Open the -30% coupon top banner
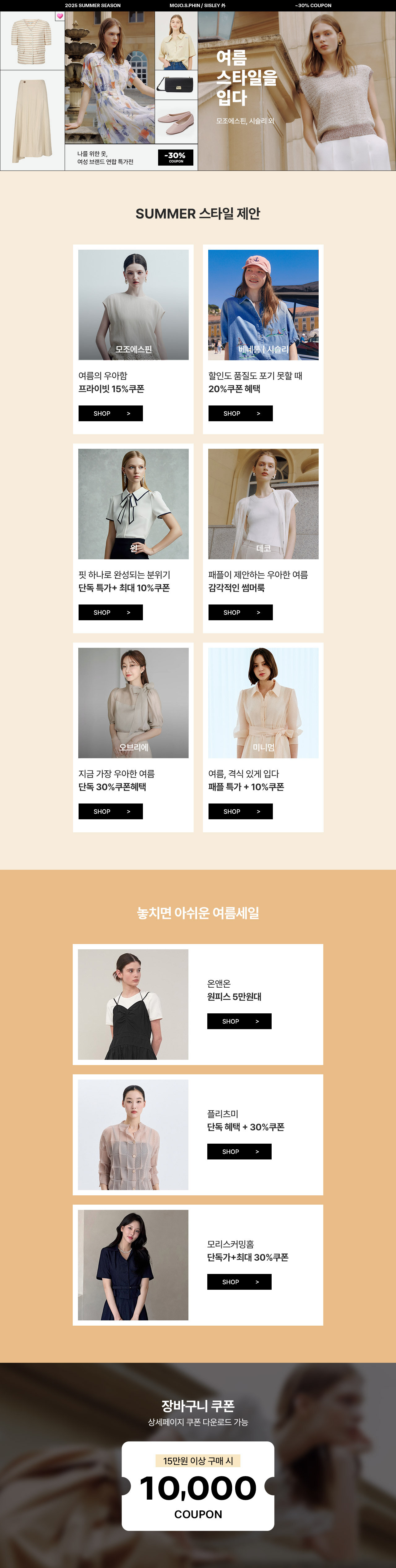This screenshot has height=1568, width=396. [x=176, y=157]
